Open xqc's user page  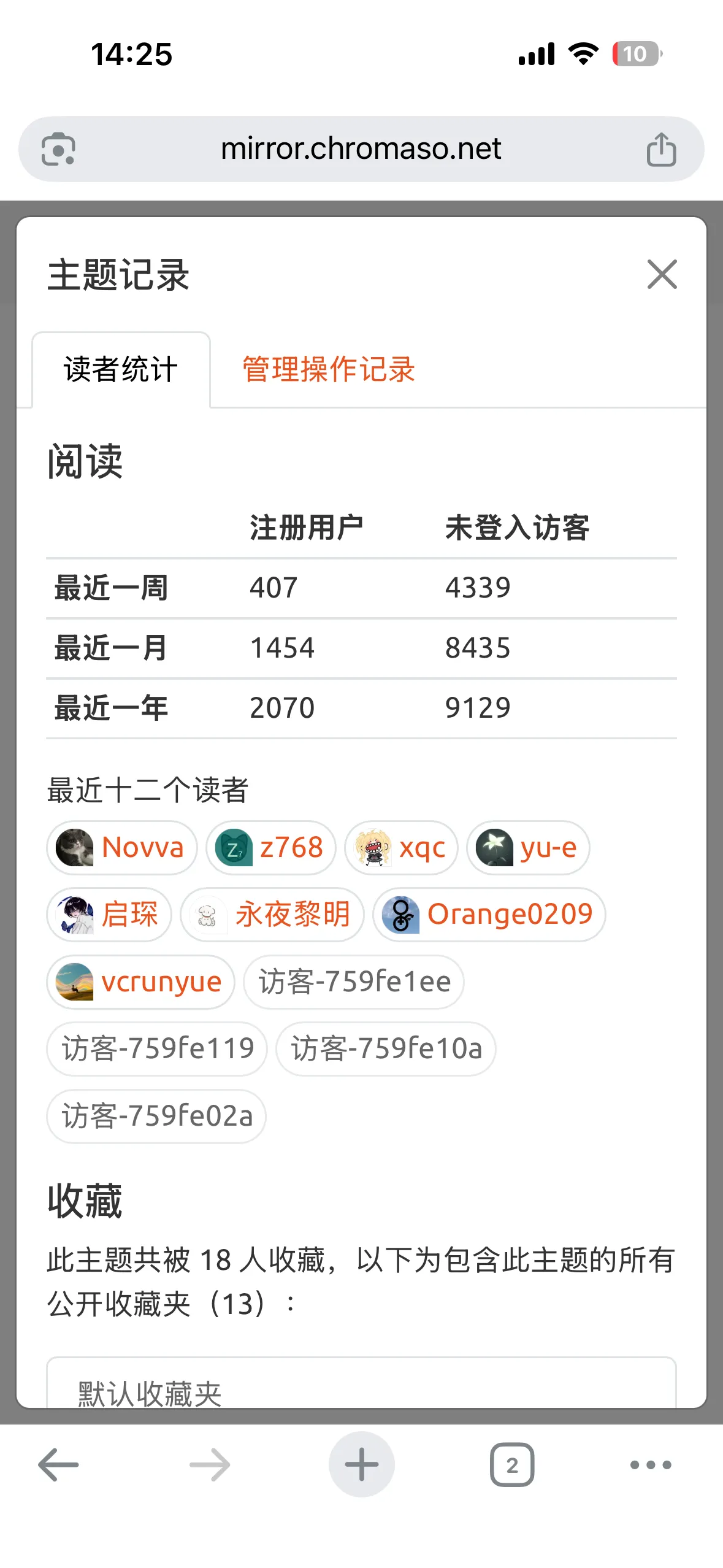point(401,848)
